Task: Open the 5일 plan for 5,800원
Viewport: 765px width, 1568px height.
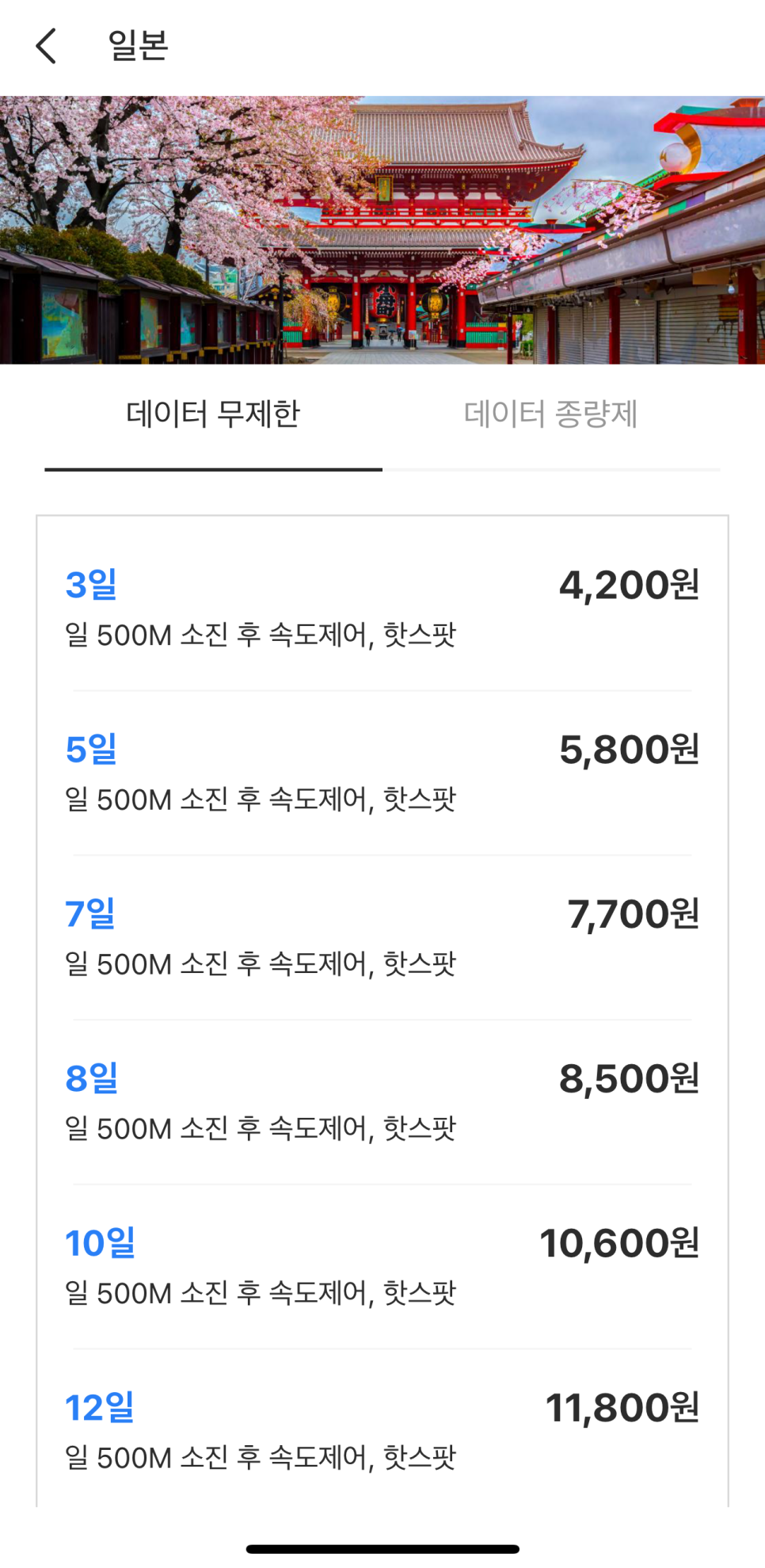Action: [382, 773]
